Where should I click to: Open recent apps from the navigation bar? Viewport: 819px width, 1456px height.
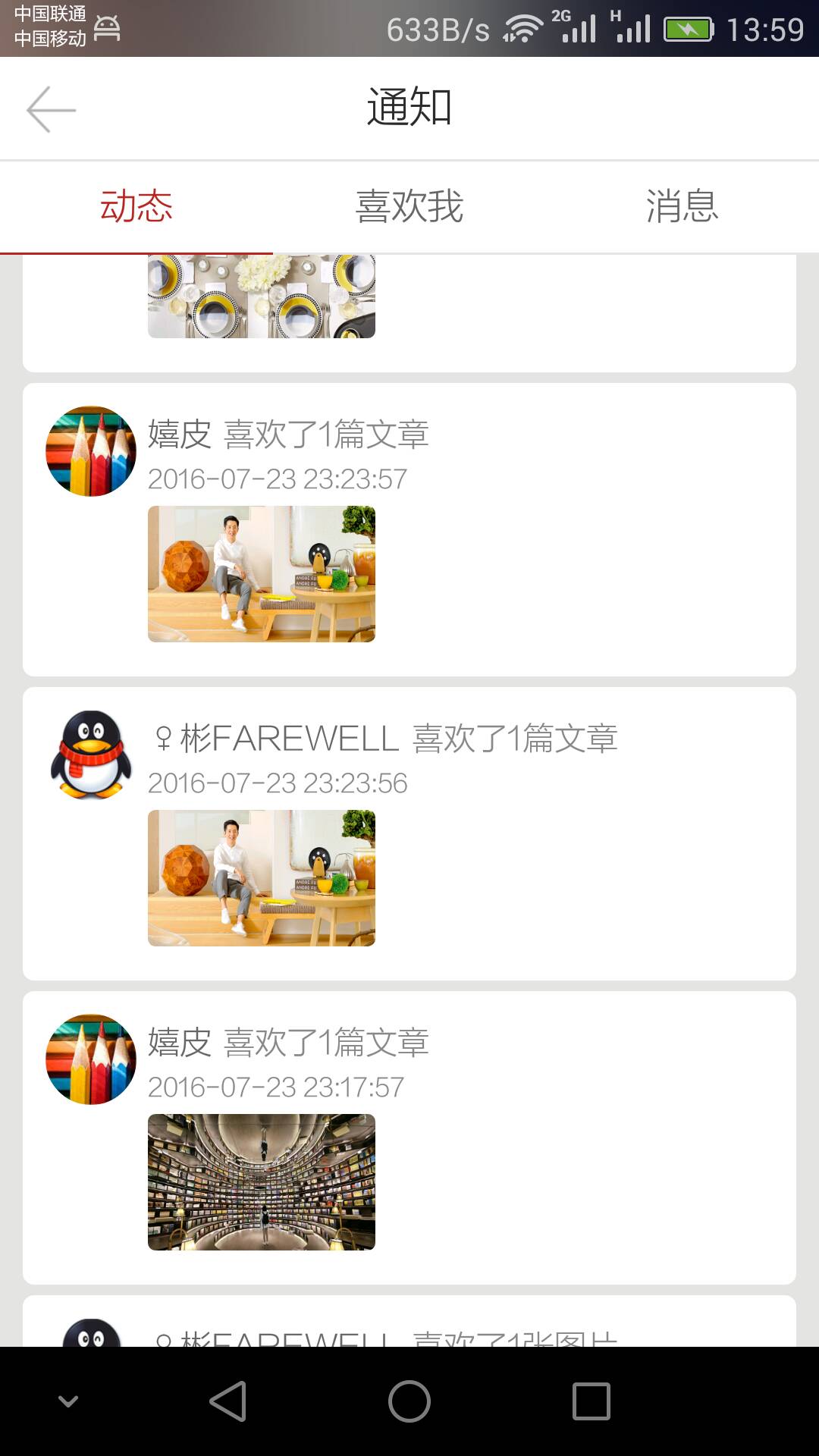591,1401
